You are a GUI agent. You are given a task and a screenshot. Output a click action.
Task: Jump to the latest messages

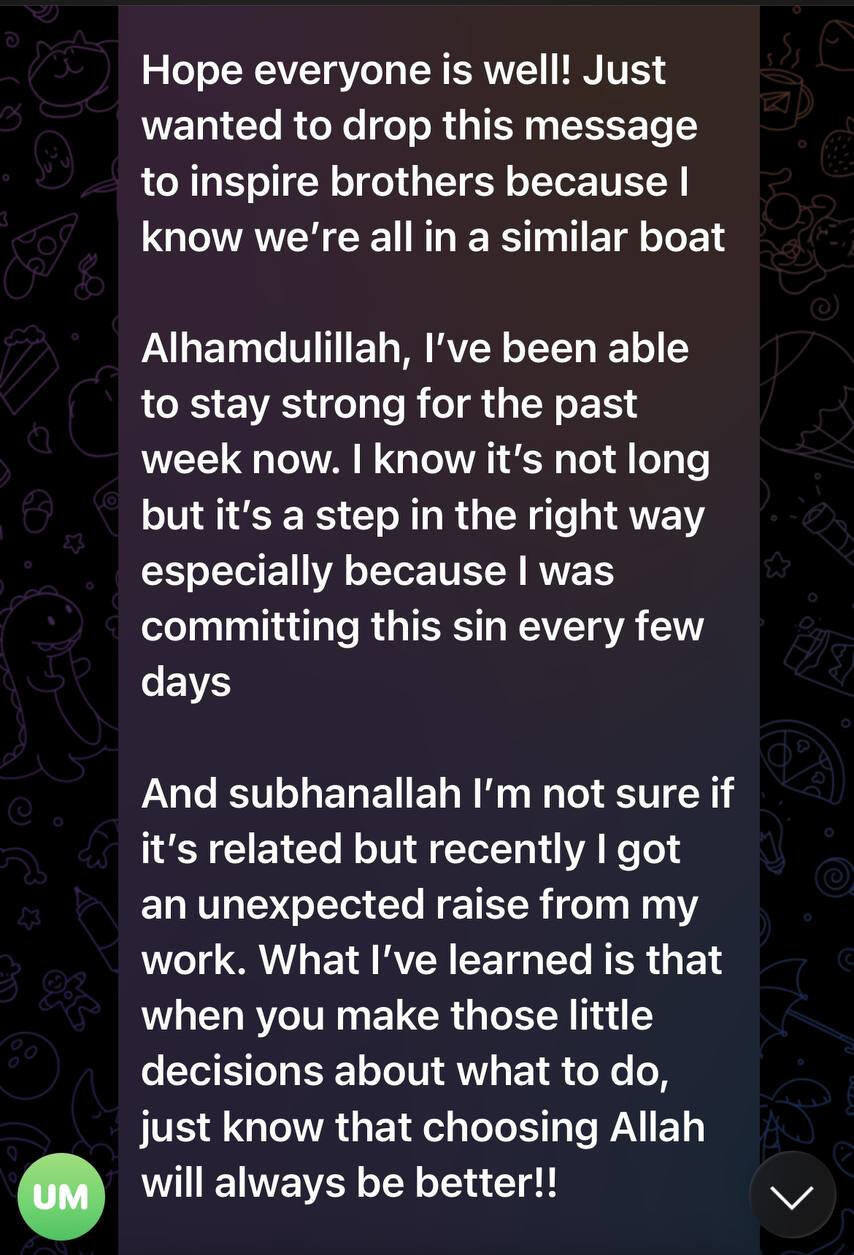tap(792, 1195)
